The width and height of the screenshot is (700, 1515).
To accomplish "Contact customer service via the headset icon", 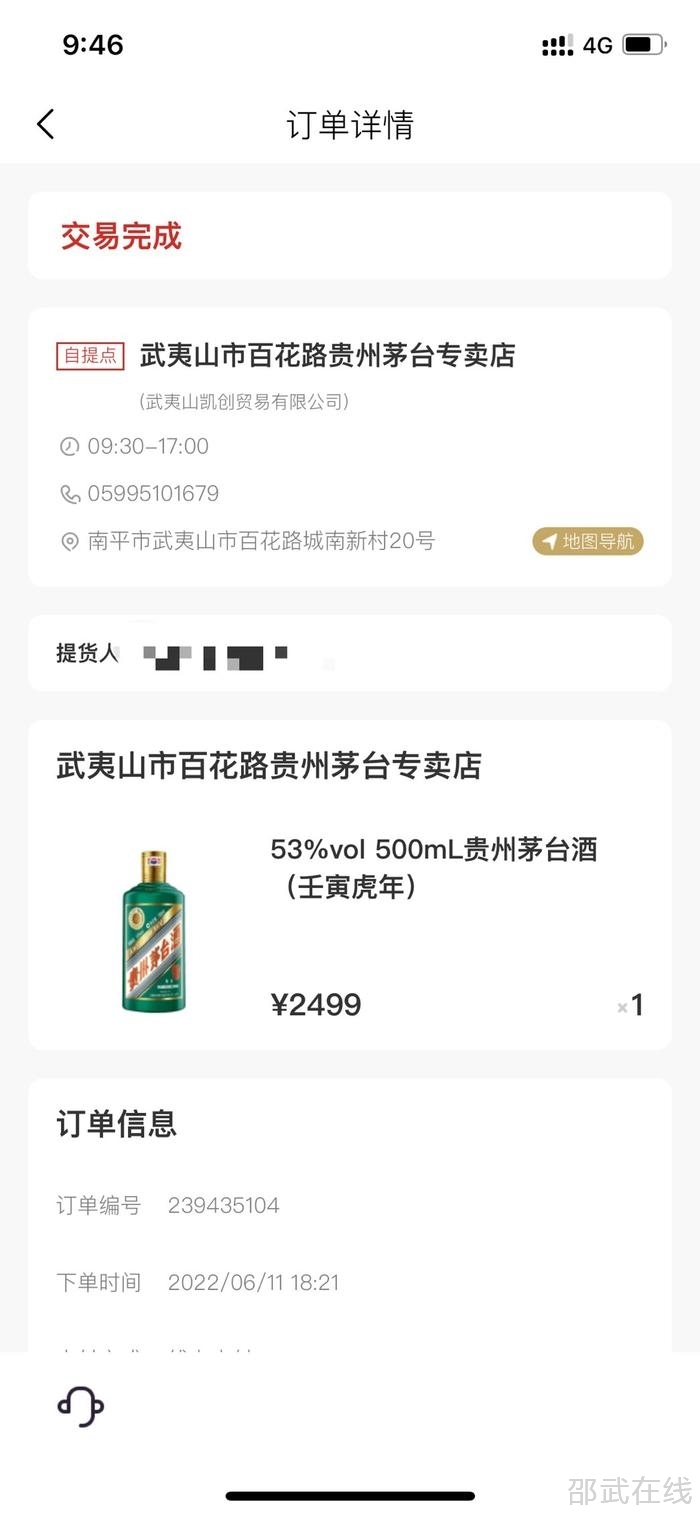I will (x=80, y=1406).
